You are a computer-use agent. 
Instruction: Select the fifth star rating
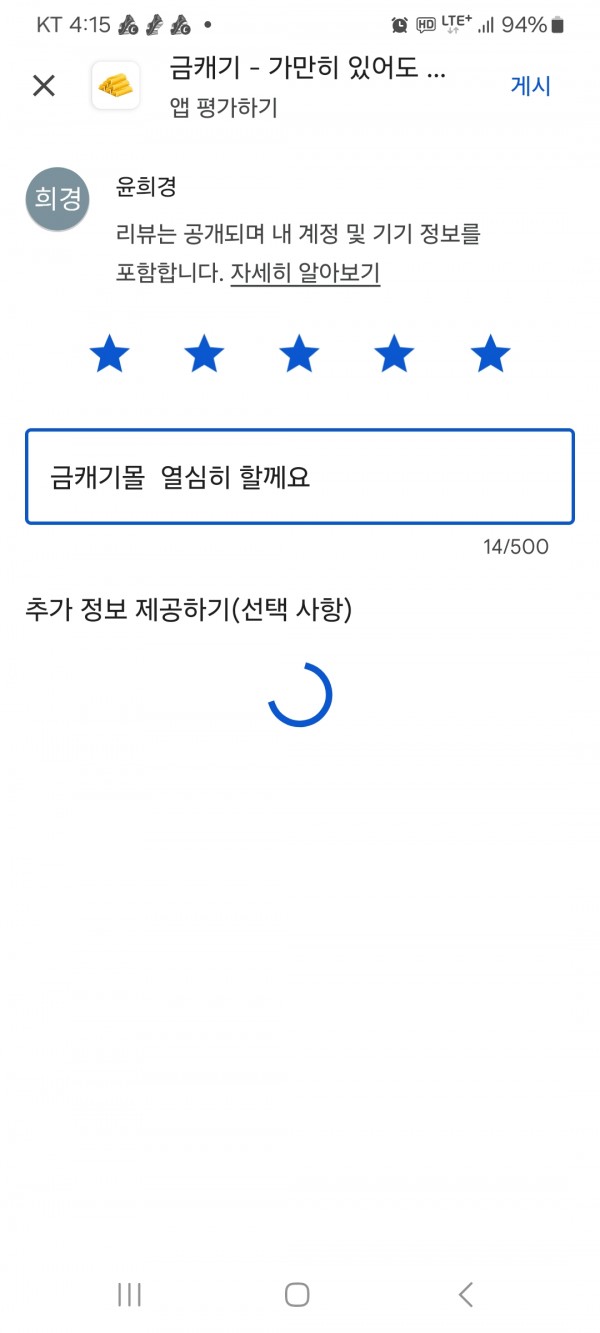(490, 354)
